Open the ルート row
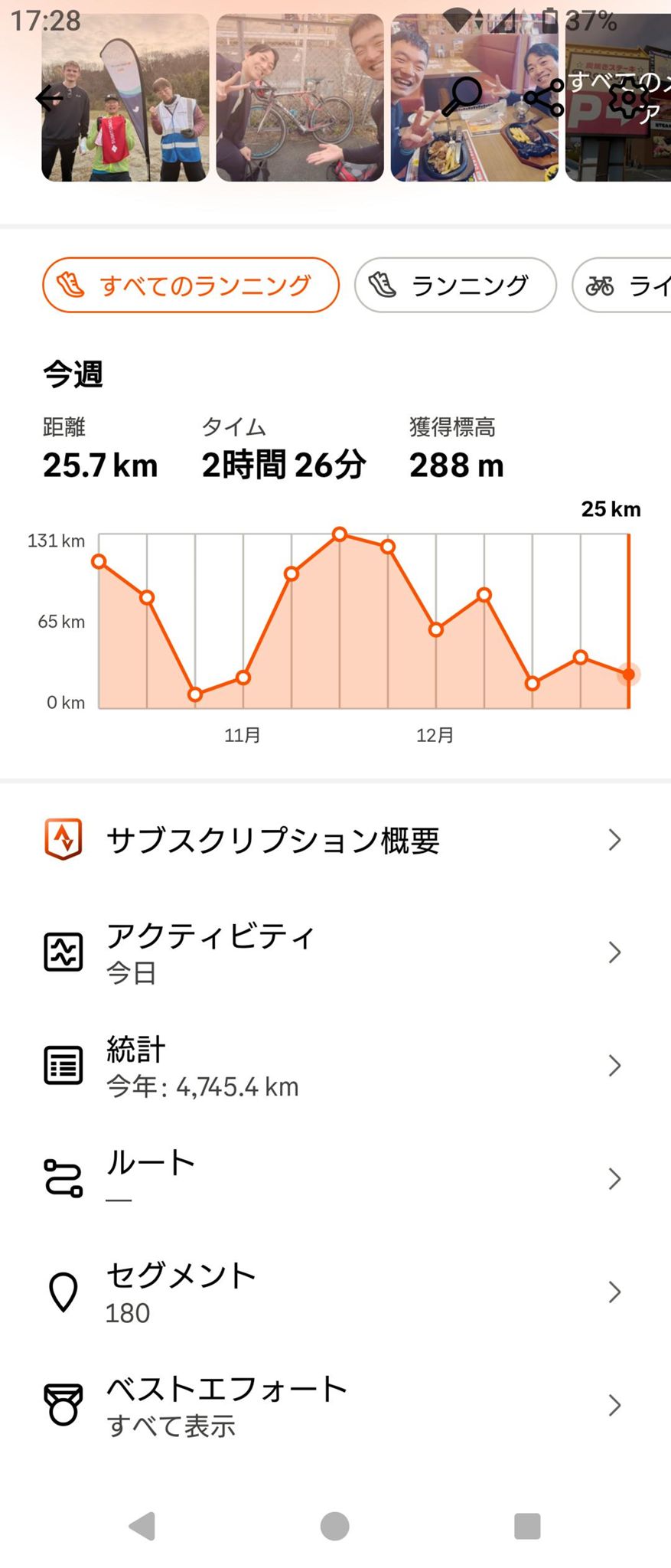The height and width of the screenshot is (1568, 671). pyautogui.click(x=334, y=1178)
